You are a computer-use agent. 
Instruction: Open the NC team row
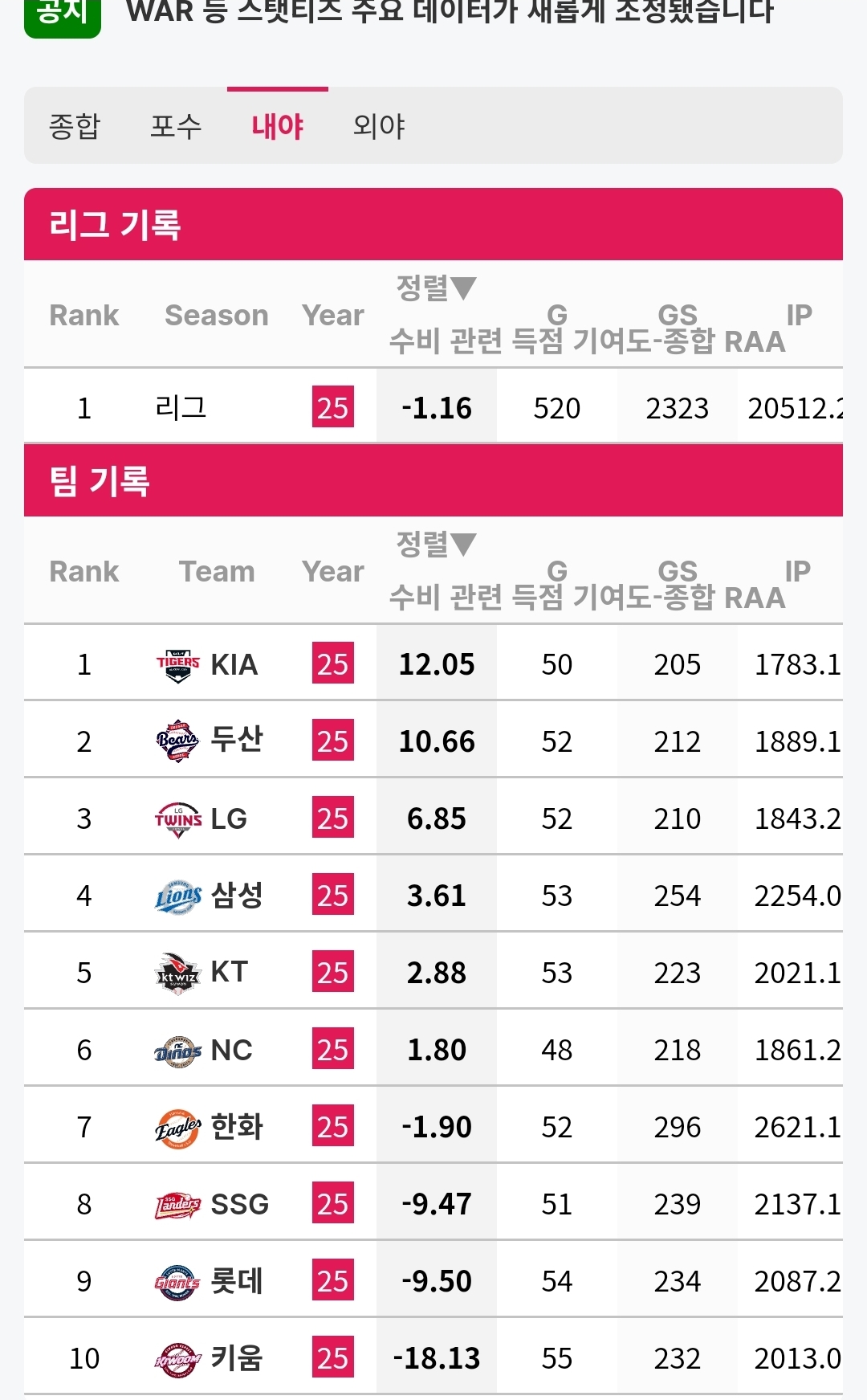point(231,1050)
